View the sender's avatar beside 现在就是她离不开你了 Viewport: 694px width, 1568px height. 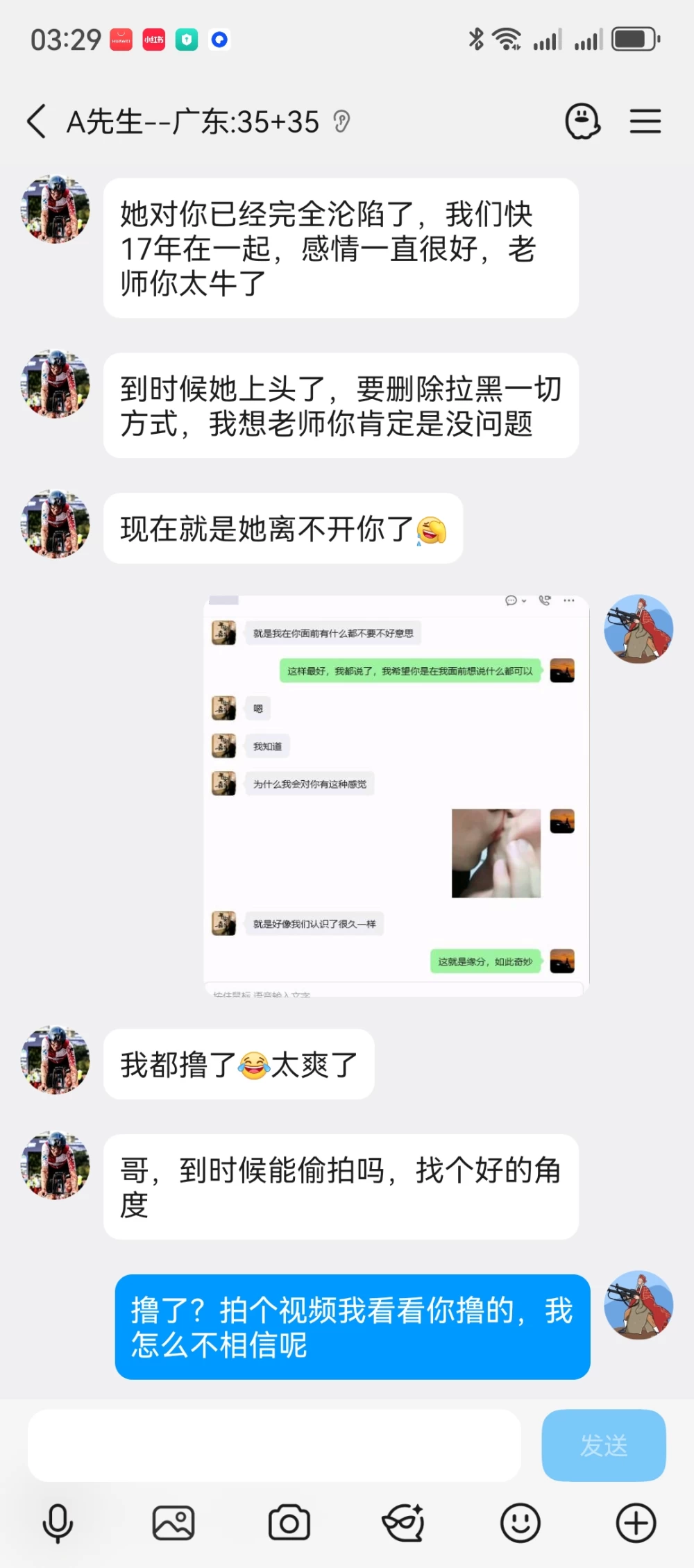coord(56,524)
